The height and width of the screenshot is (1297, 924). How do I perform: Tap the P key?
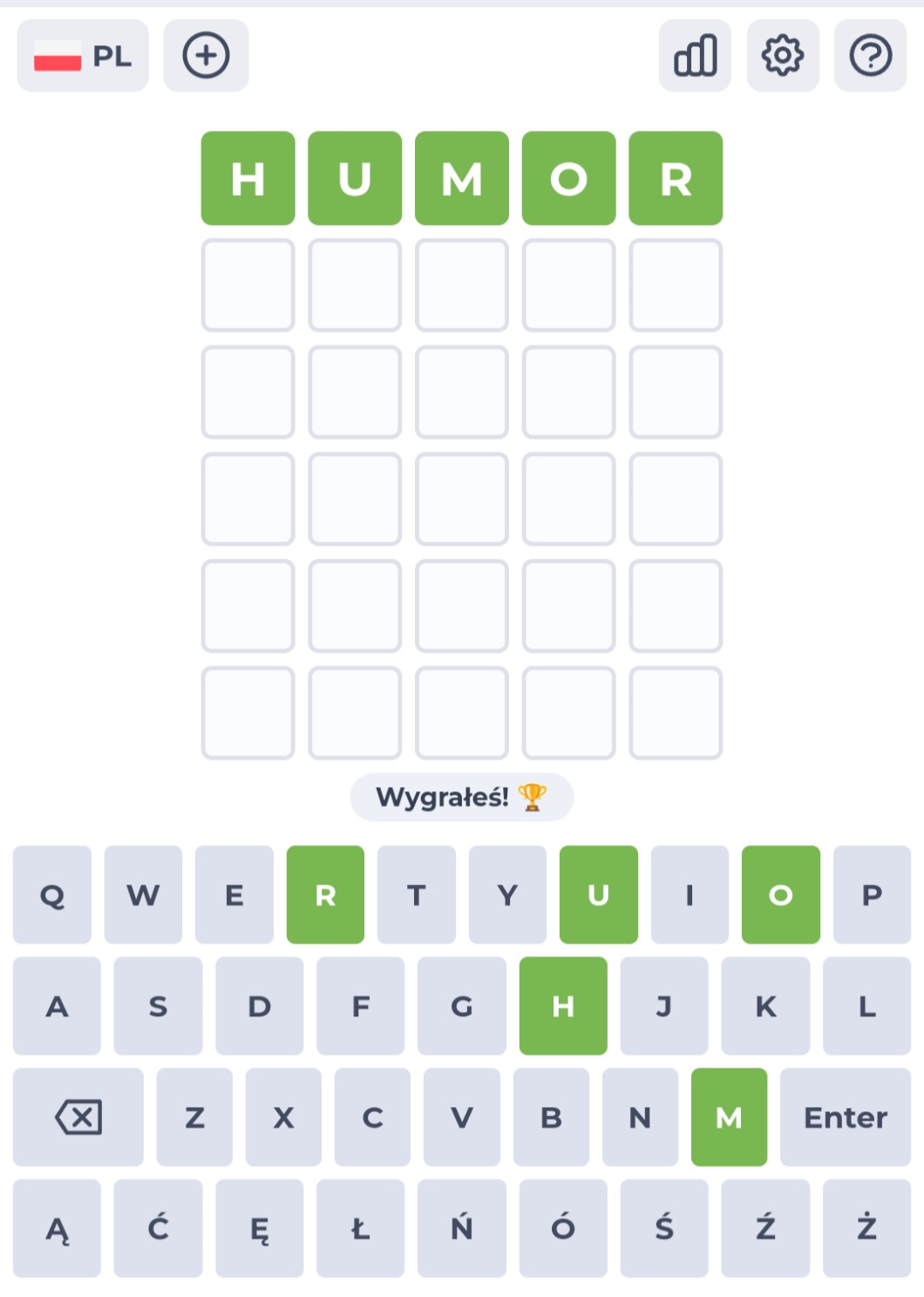pos(872,895)
